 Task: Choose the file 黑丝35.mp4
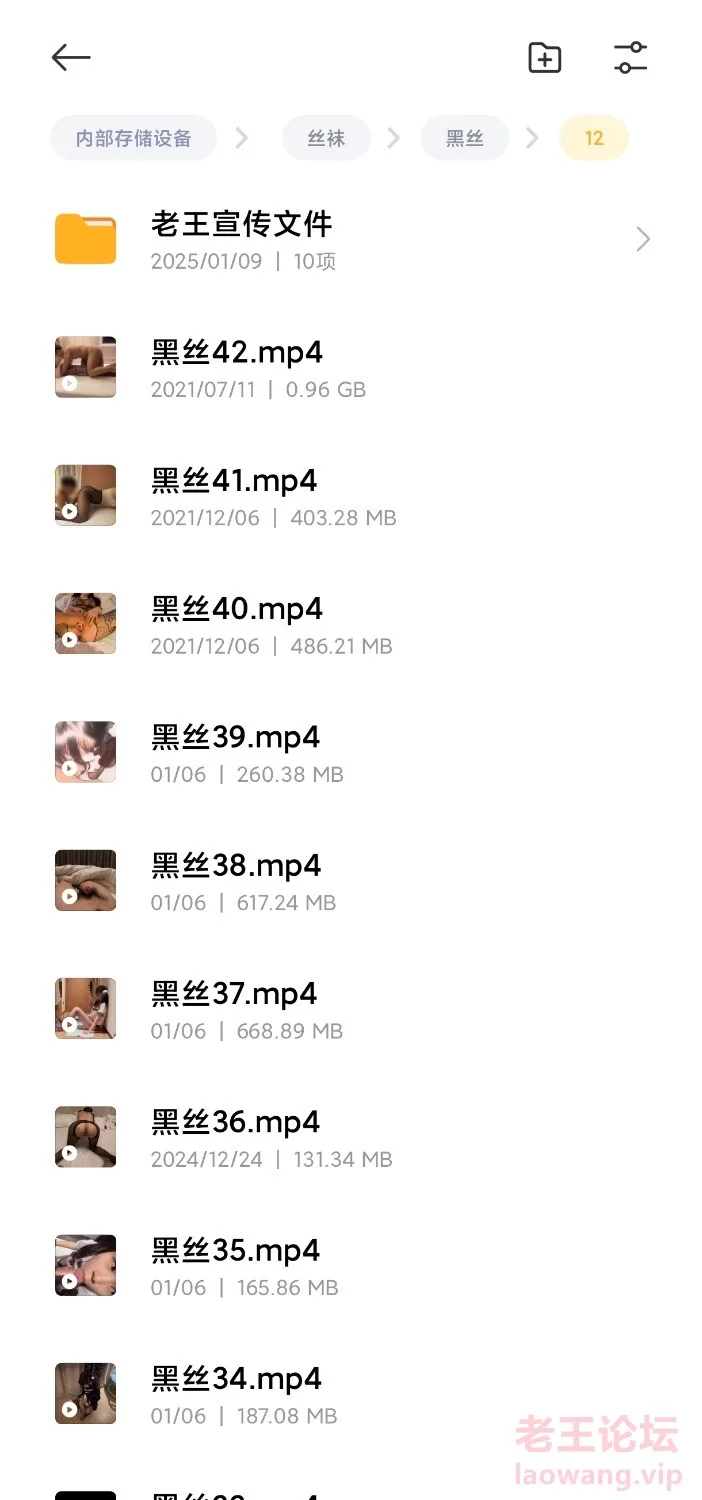coord(300,1265)
